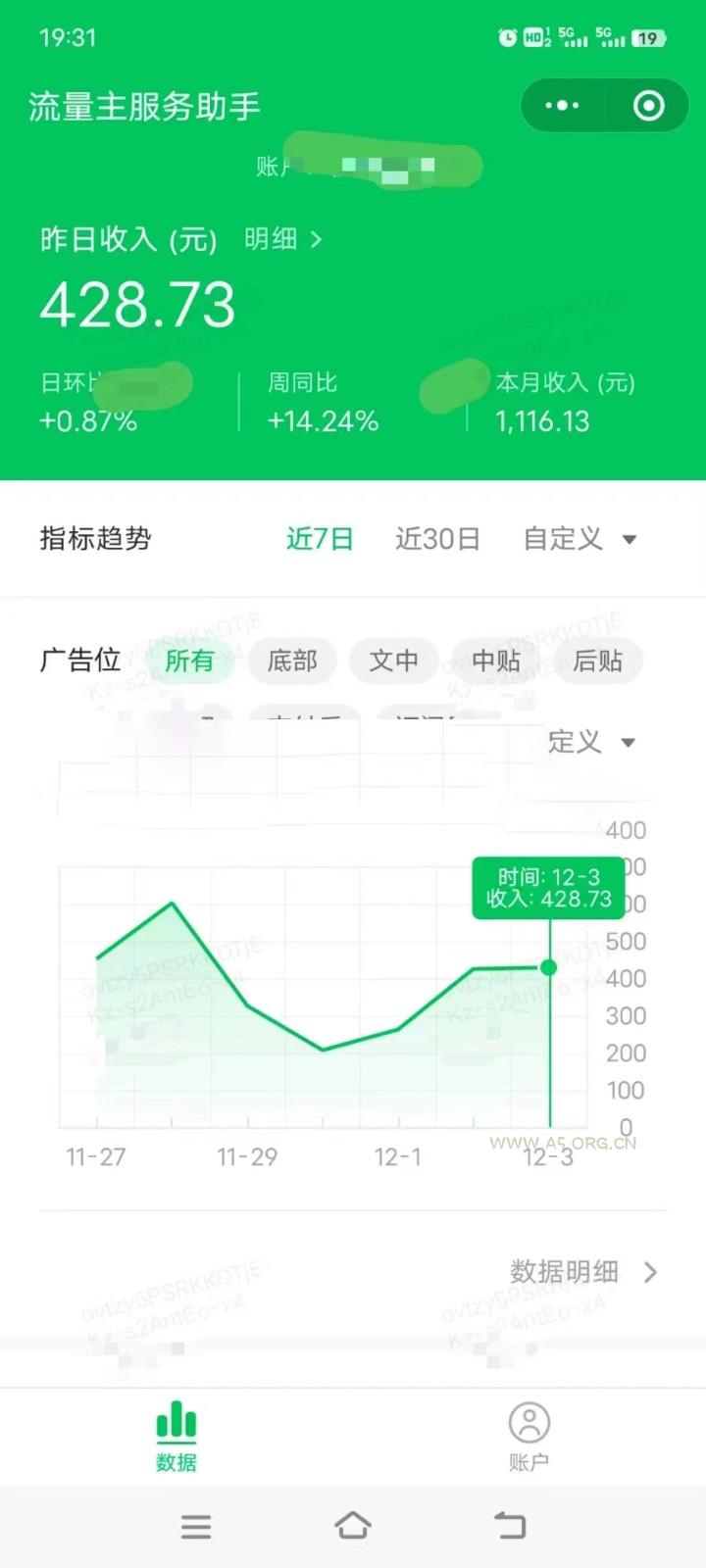This screenshot has width=706, height=1568.
Task: Expand 数据明细 via its chevron arrow
Action: 650,1272
